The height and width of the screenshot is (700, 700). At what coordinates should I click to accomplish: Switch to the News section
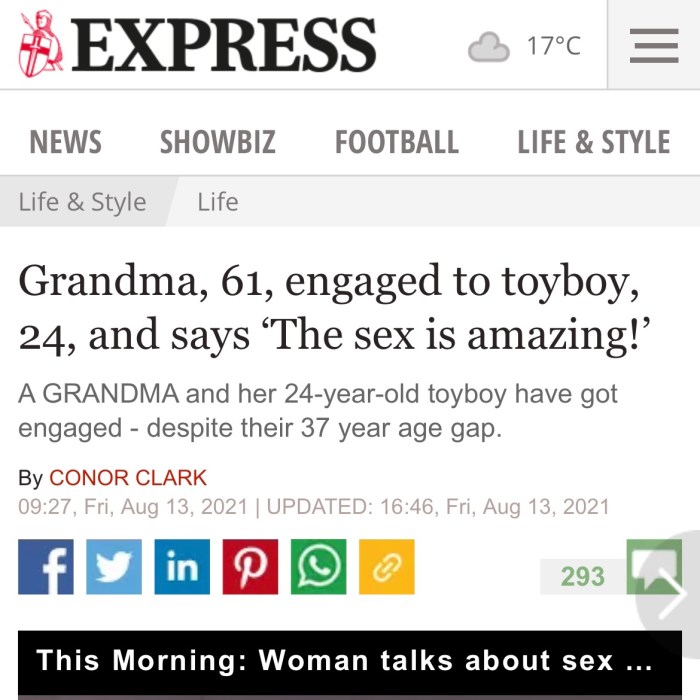coord(65,142)
